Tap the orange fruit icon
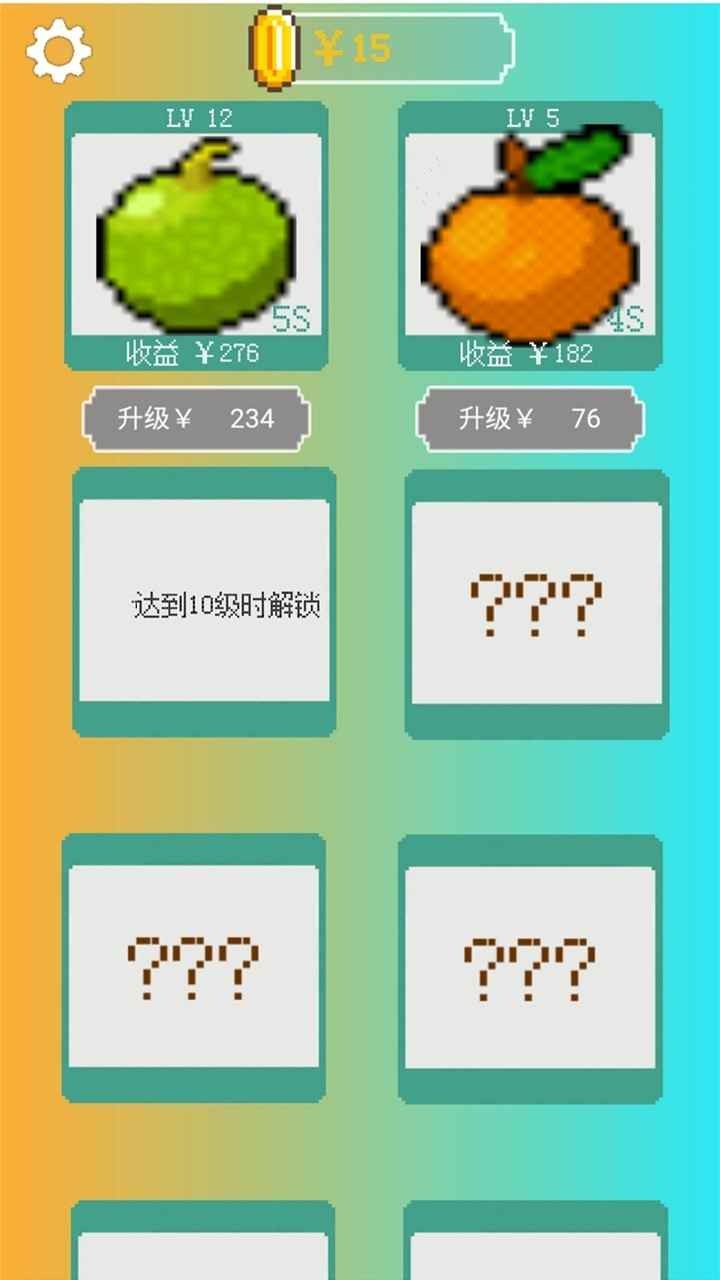The height and width of the screenshot is (1280, 720). click(x=530, y=255)
